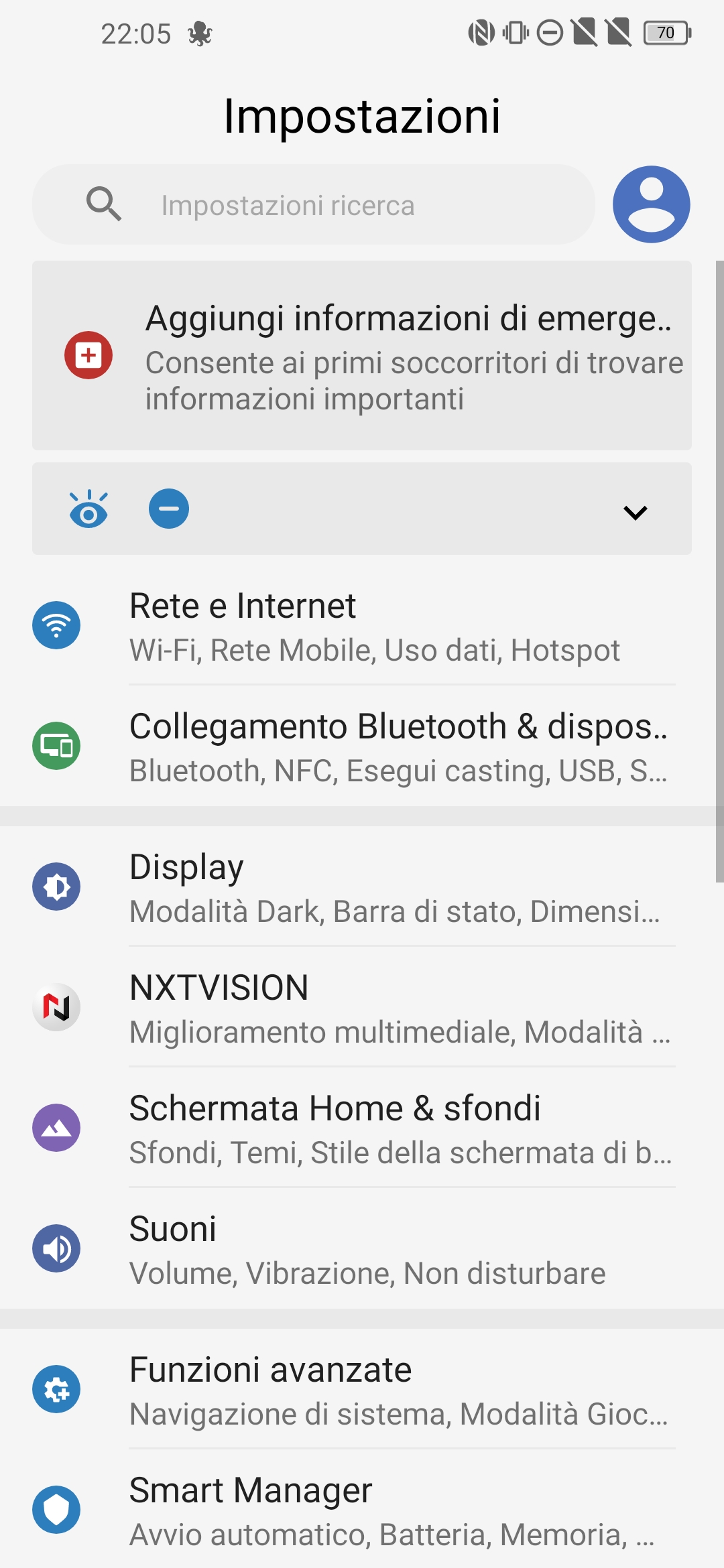The image size is (724, 1568).
Task: Open the account profile avatar
Action: pos(651,204)
